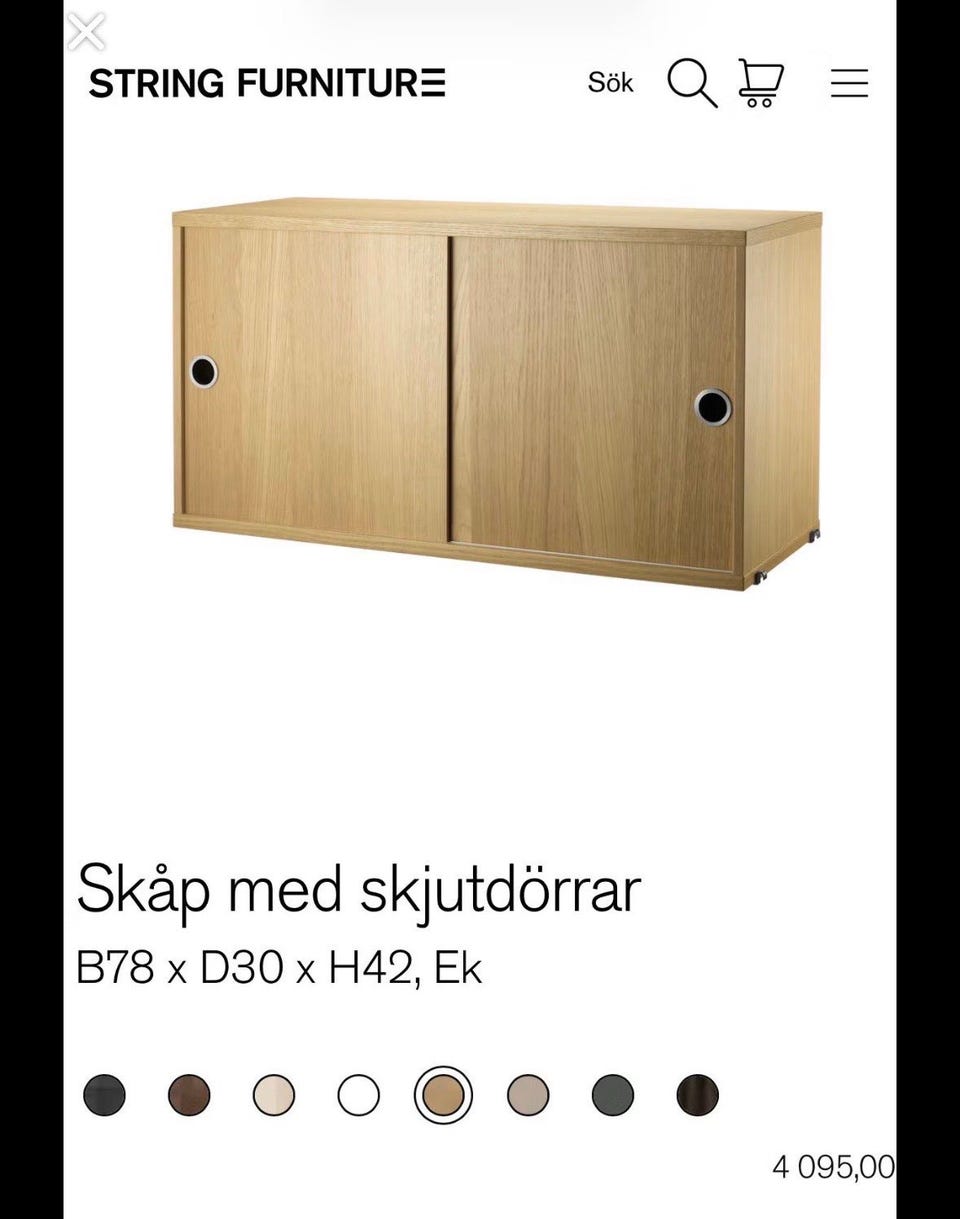Select the walnut brown color swatch
960x1219 pixels.
tap(189, 1094)
